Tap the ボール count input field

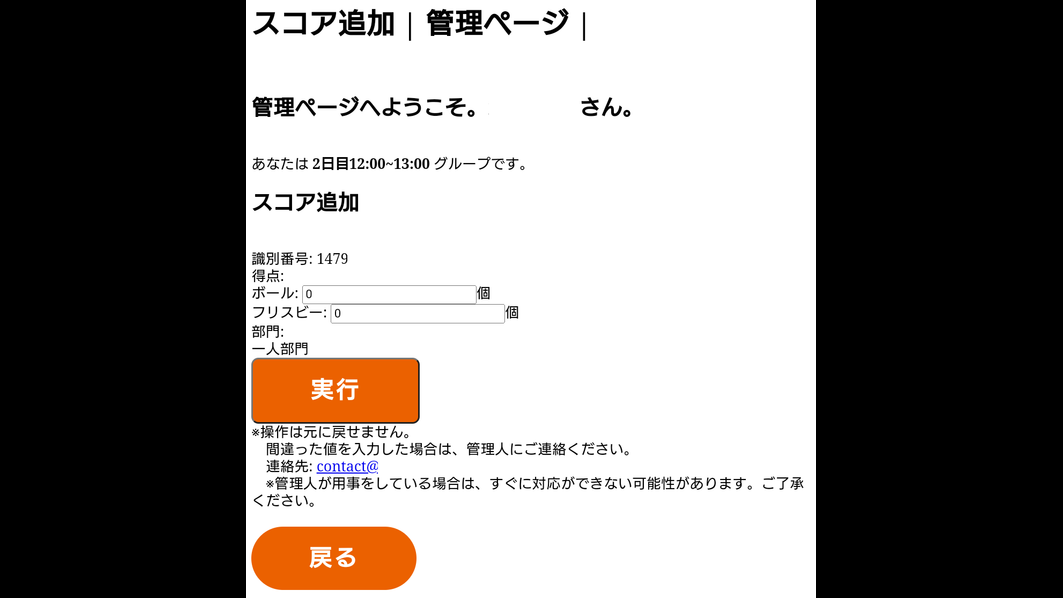[389, 294]
